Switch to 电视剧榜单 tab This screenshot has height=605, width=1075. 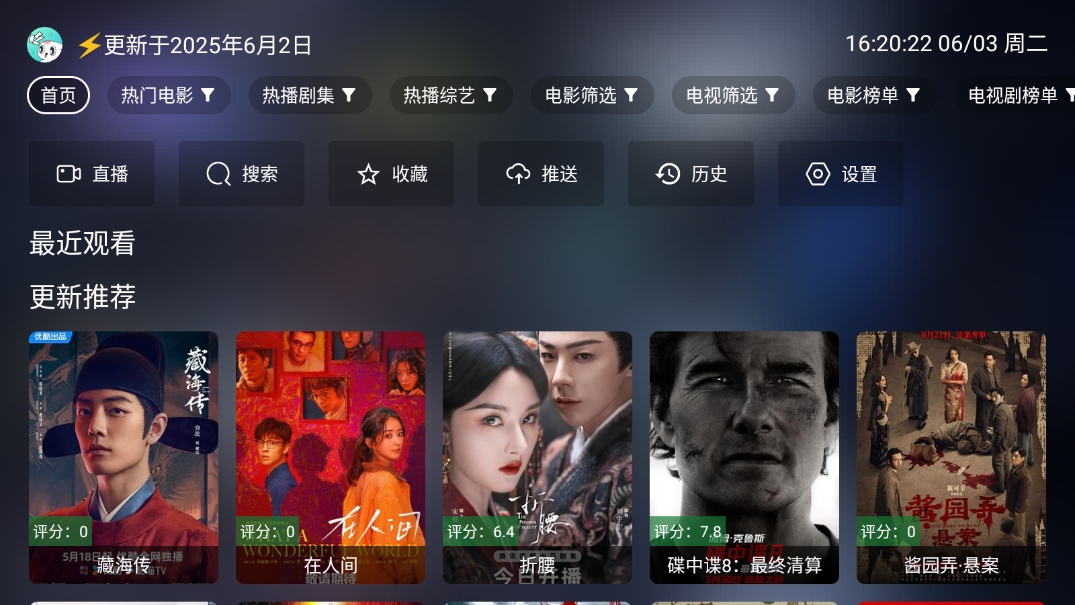(x=1015, y=95)
